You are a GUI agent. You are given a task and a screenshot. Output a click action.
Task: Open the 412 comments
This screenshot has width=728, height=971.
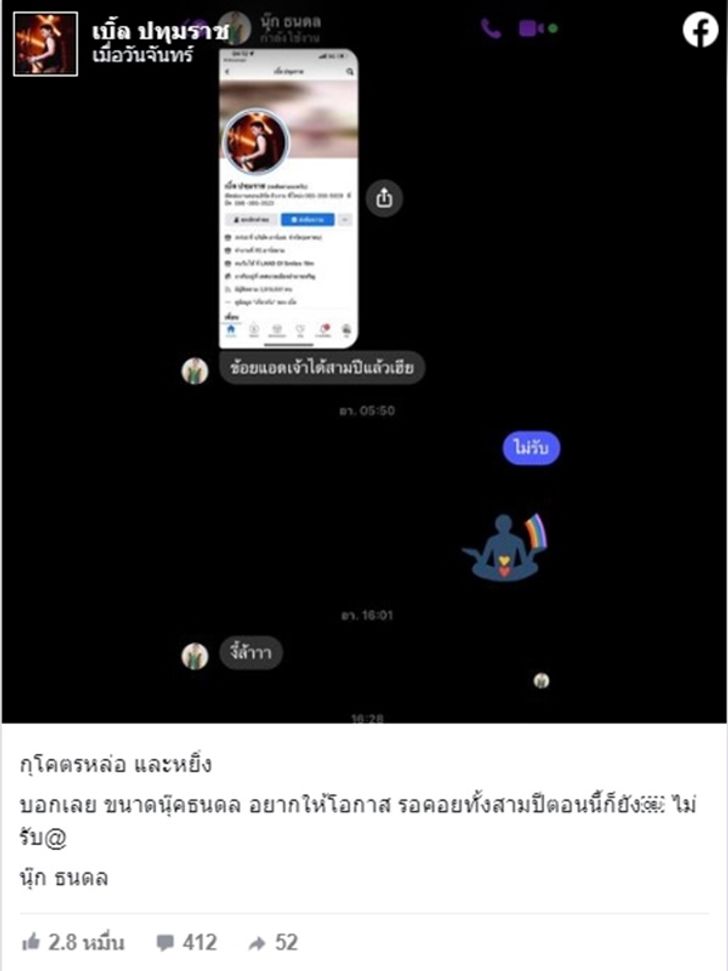click(x=186, y=942)
